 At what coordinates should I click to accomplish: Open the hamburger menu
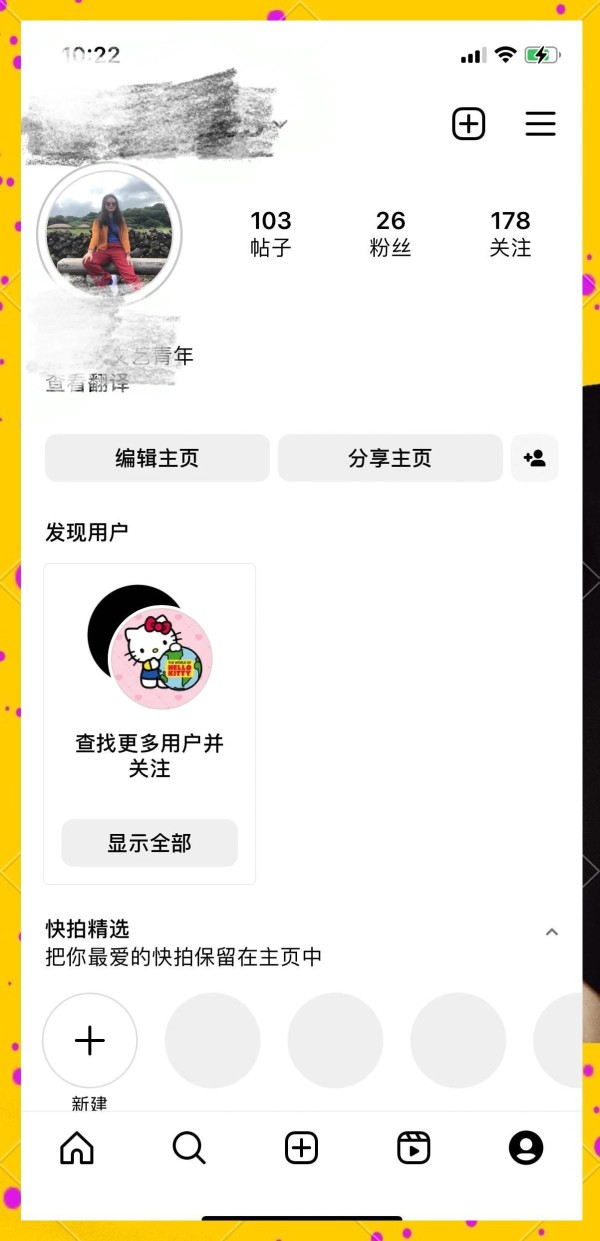(x=540, y=124)
